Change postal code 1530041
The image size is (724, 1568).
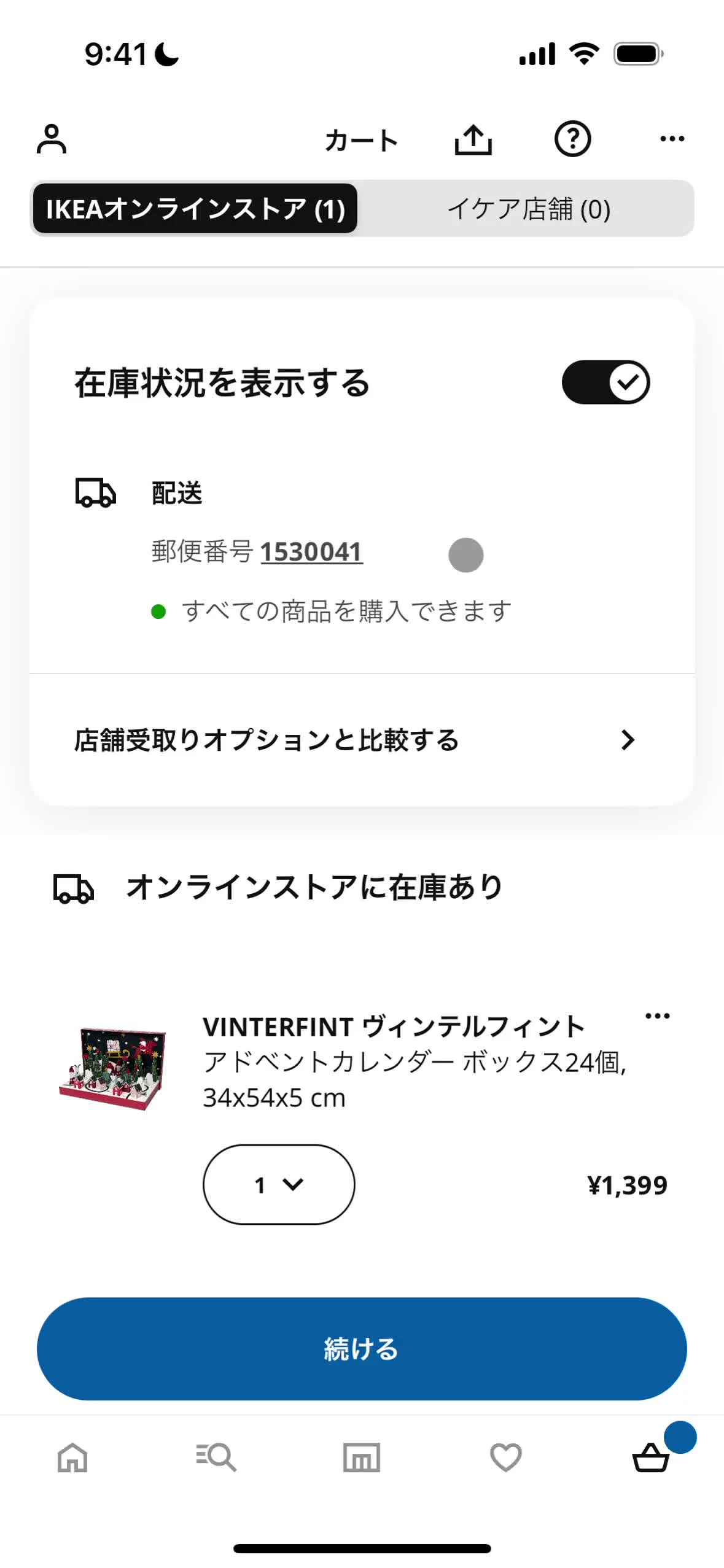tap(311, 551)
